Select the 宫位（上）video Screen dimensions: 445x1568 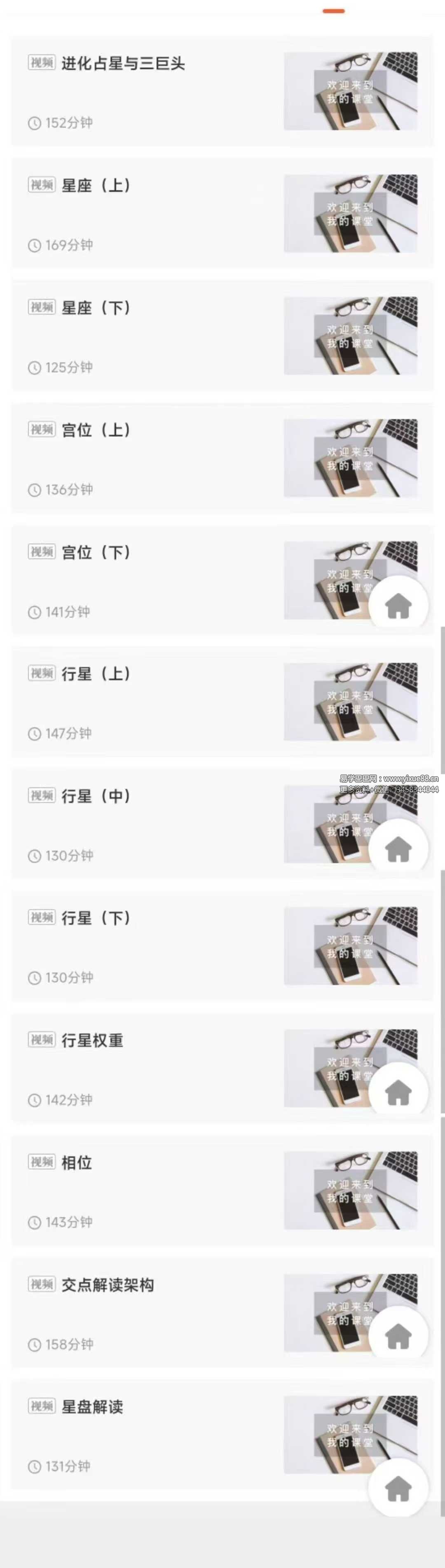(96, 430)
